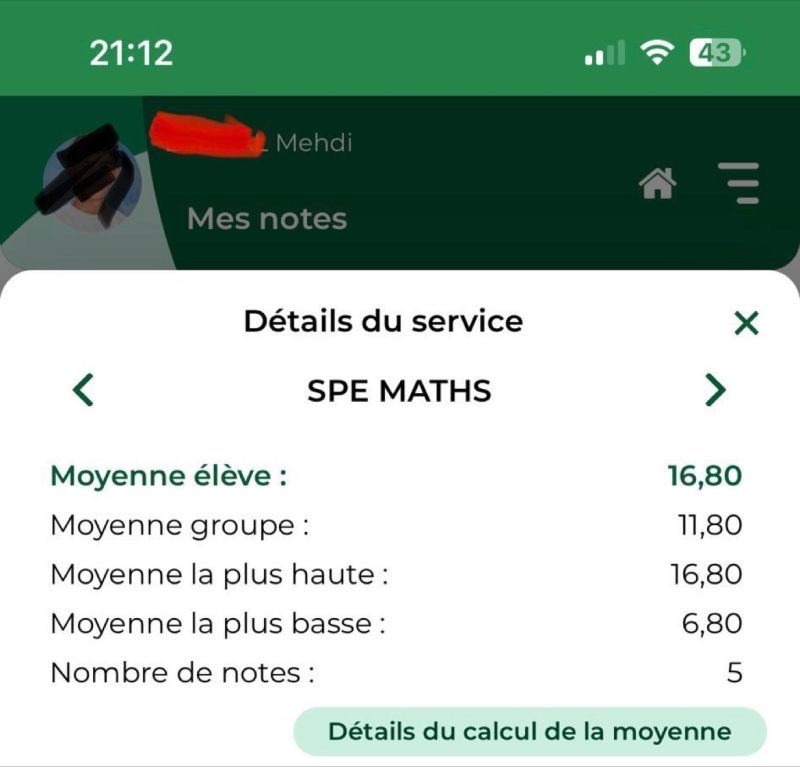Go to the next subject
This screenshot has width=800, height=767.
[x=715, y=389]
